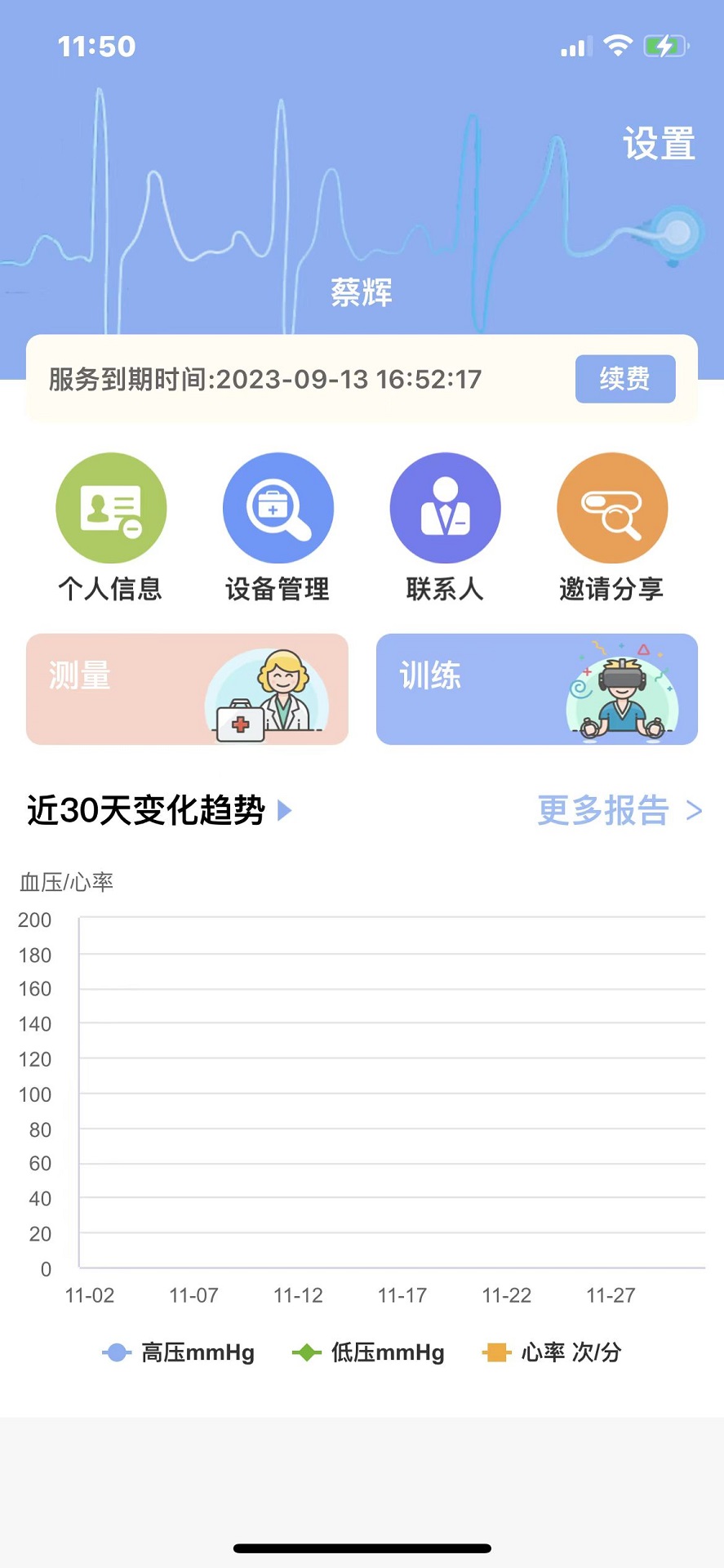
Task: Toggle 低压mmHg series in chart legend
Action: point(369,1352)
